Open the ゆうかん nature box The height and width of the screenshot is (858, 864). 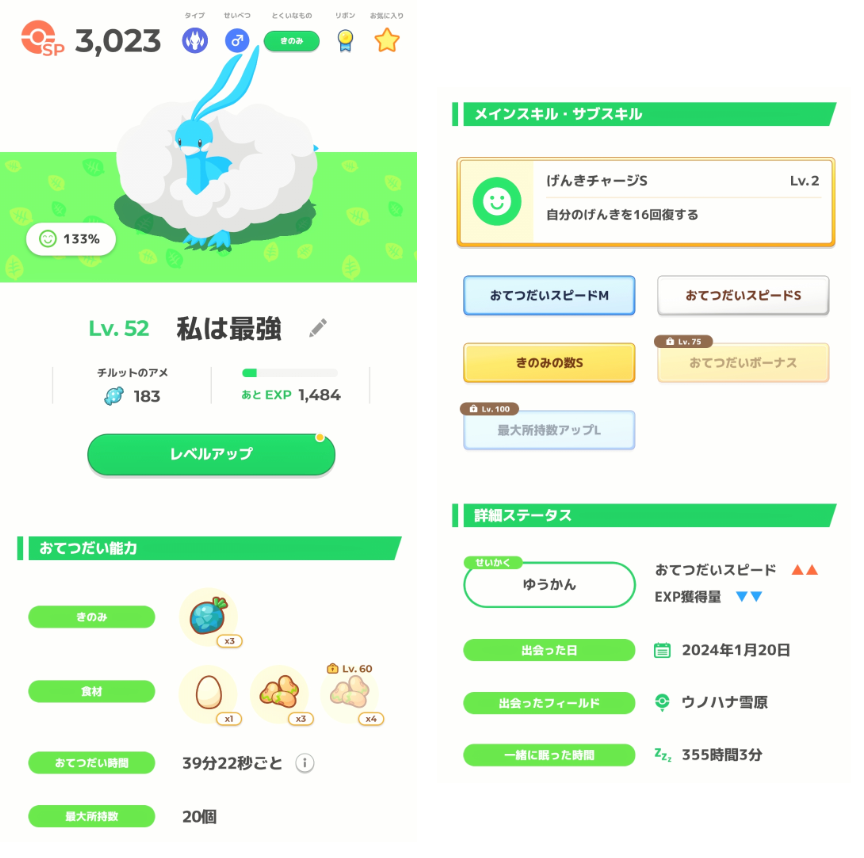(x=549, y=584)
